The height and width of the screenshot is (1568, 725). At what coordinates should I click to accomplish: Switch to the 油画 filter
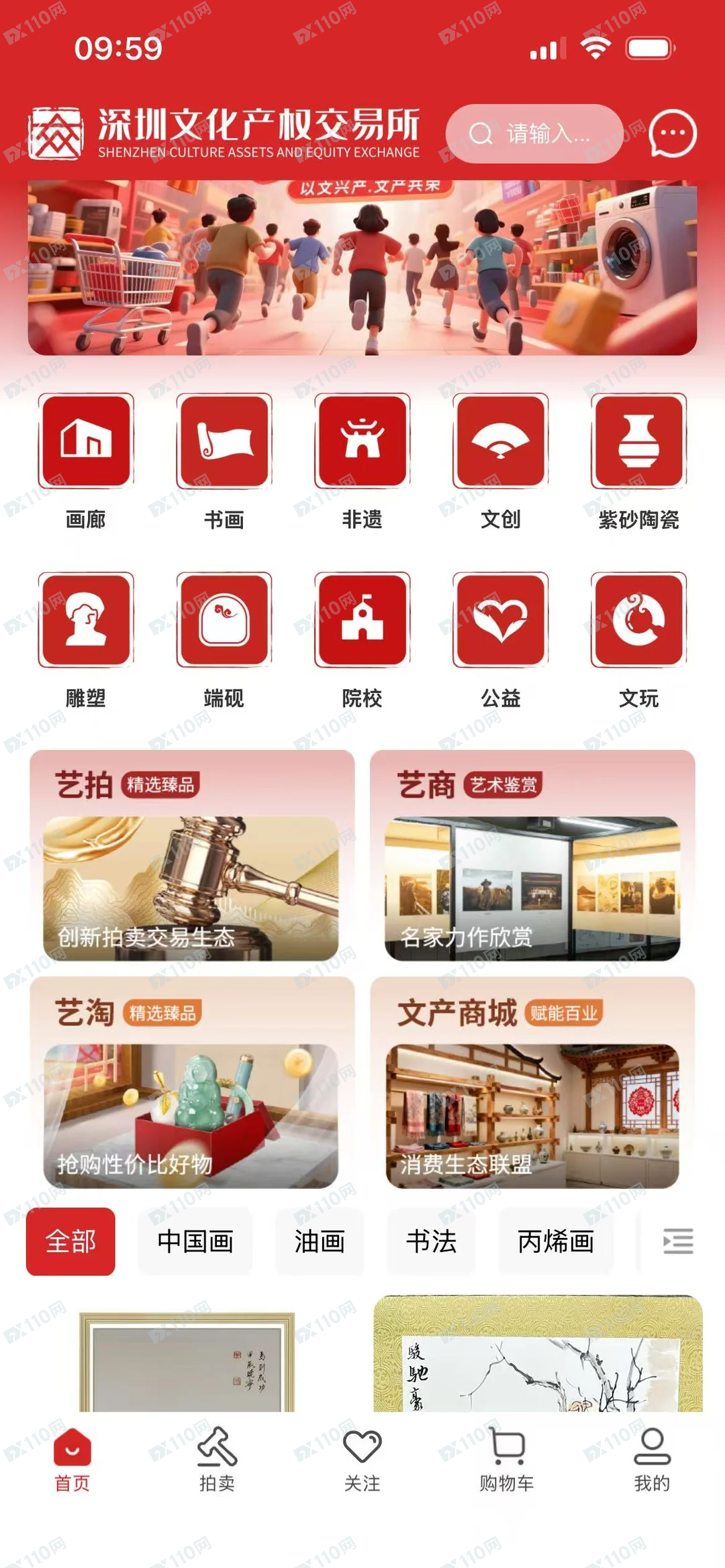point(320,1241)
